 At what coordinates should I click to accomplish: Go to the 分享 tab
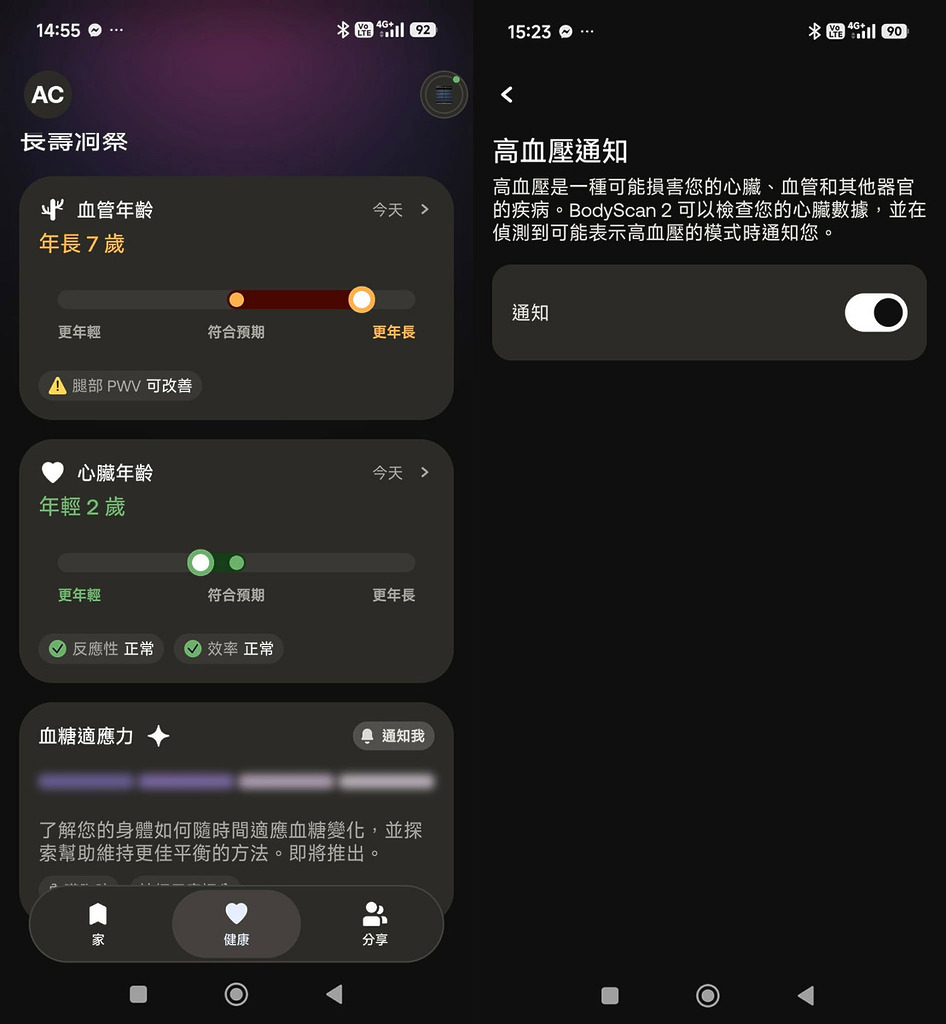pyautogui.click(x=375, y=924)
